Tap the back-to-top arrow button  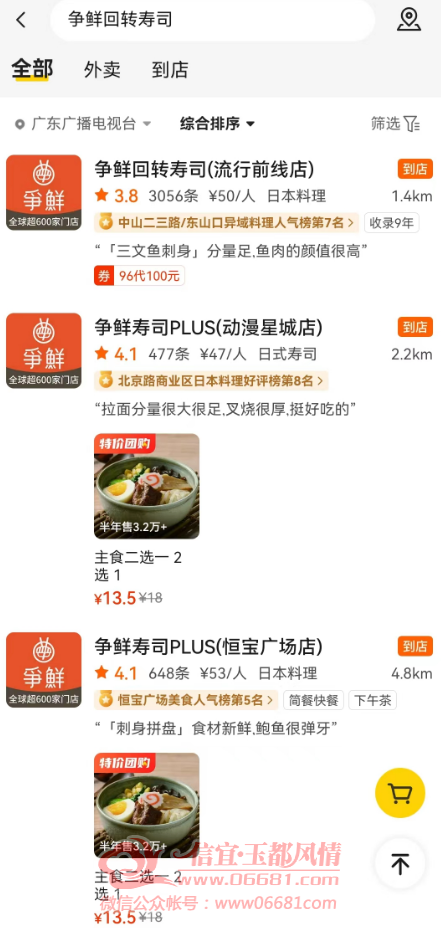[x=400, y=863]
